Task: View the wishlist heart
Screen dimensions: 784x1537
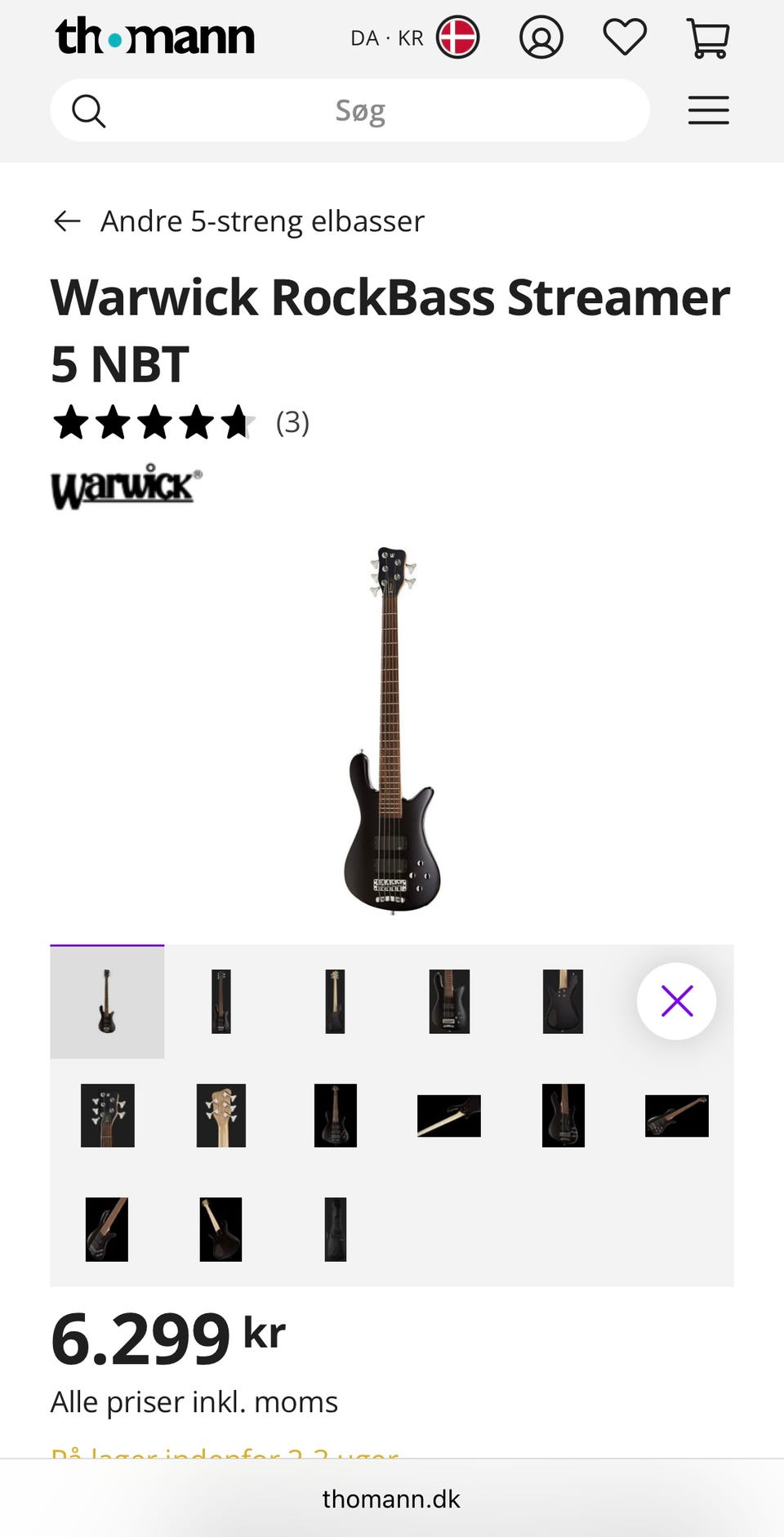Action: point(625,38)
